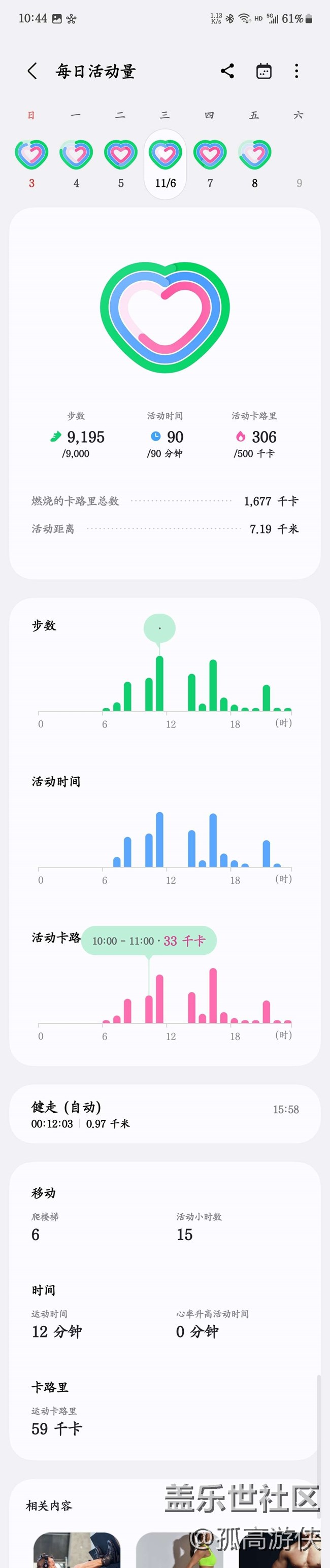Screen dimensions: 330x1568
Task: Switch to Tuesday the 5th
Action: click(x=120, y=163)
